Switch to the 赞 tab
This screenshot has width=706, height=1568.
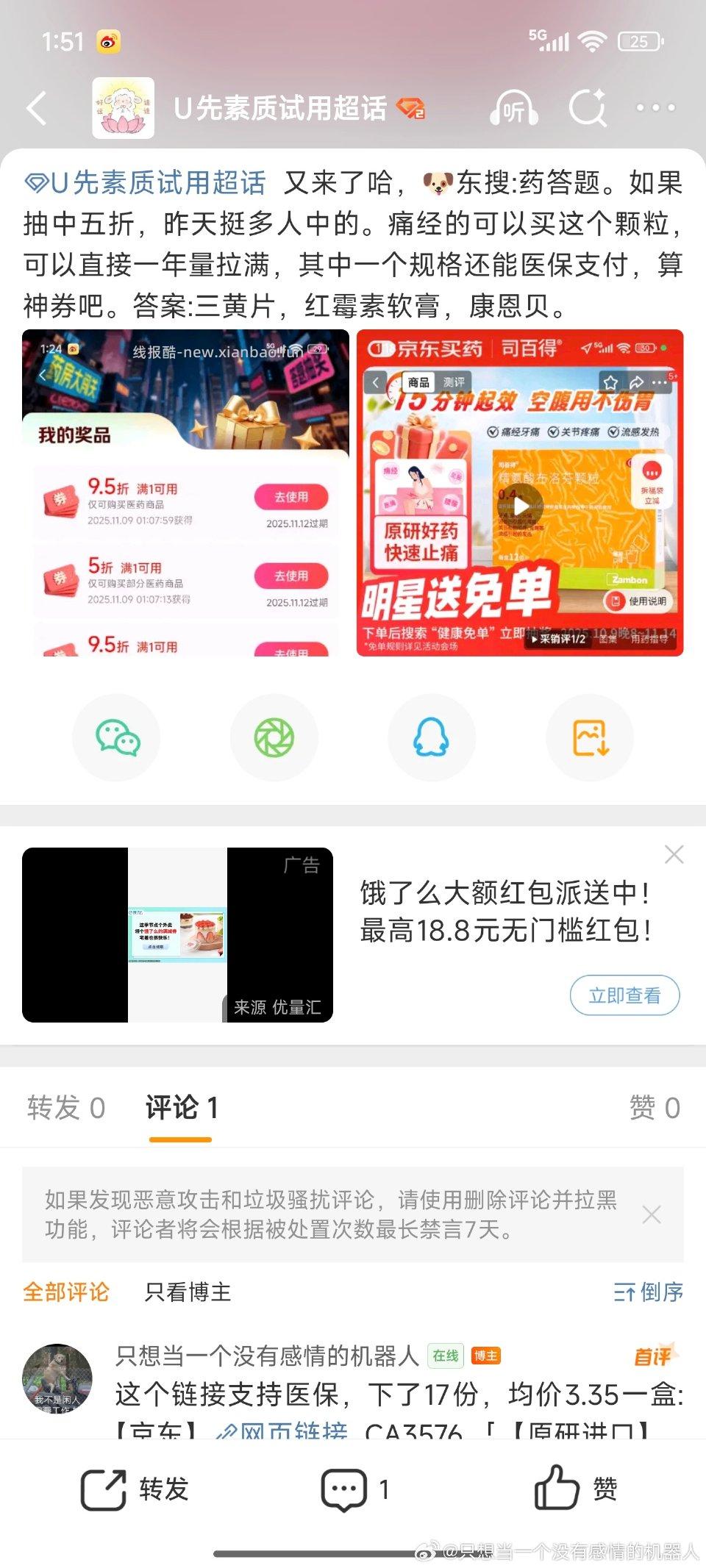click(653, 1107)
